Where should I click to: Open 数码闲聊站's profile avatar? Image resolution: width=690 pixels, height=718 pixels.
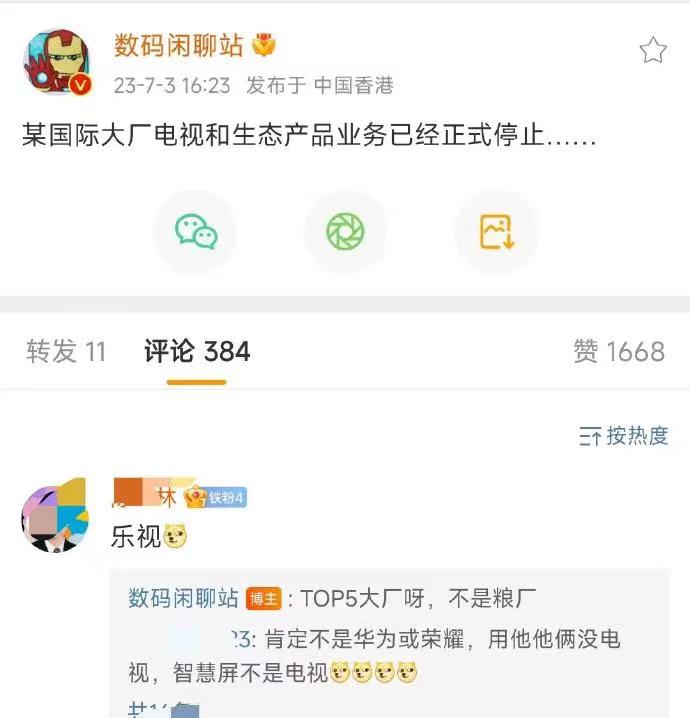pos(57,62)
